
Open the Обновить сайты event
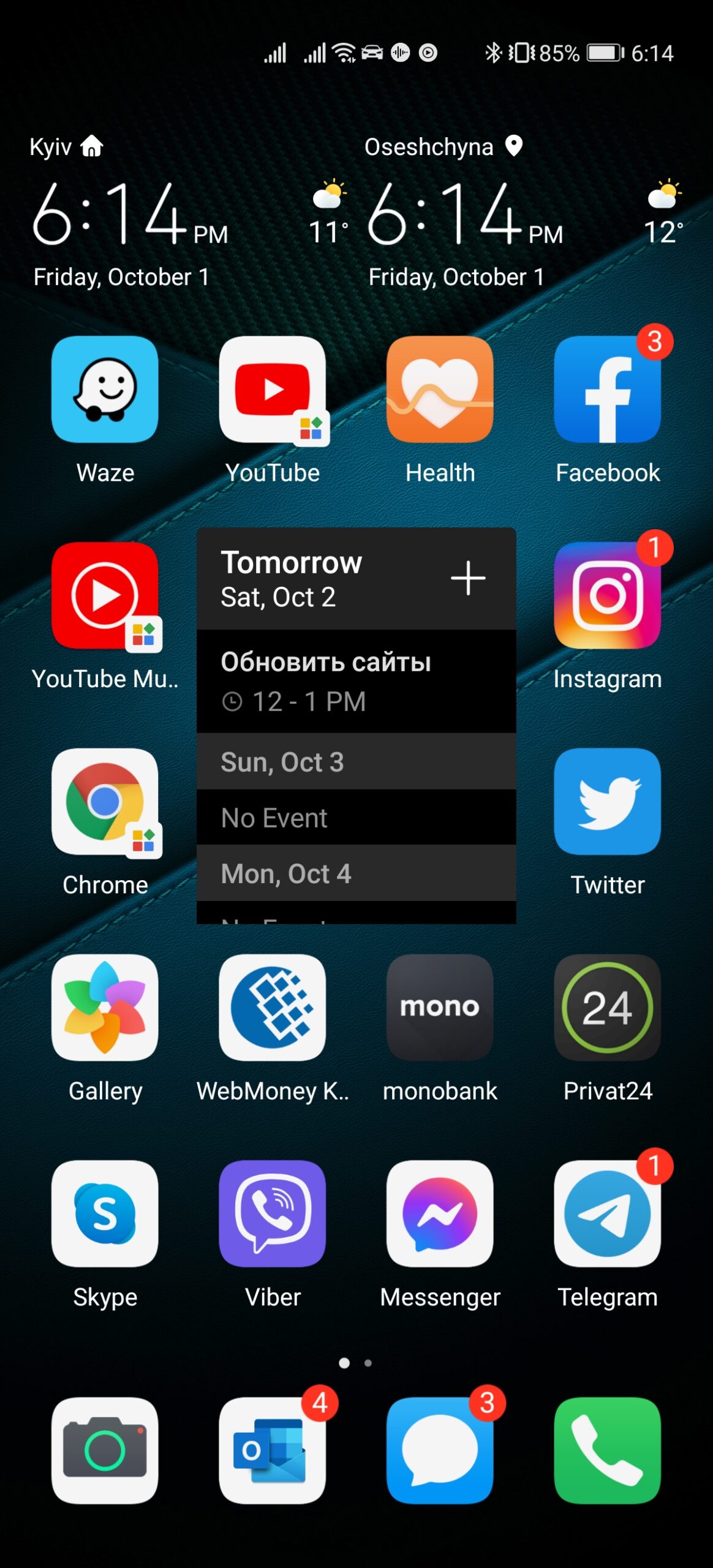point(356,681)
